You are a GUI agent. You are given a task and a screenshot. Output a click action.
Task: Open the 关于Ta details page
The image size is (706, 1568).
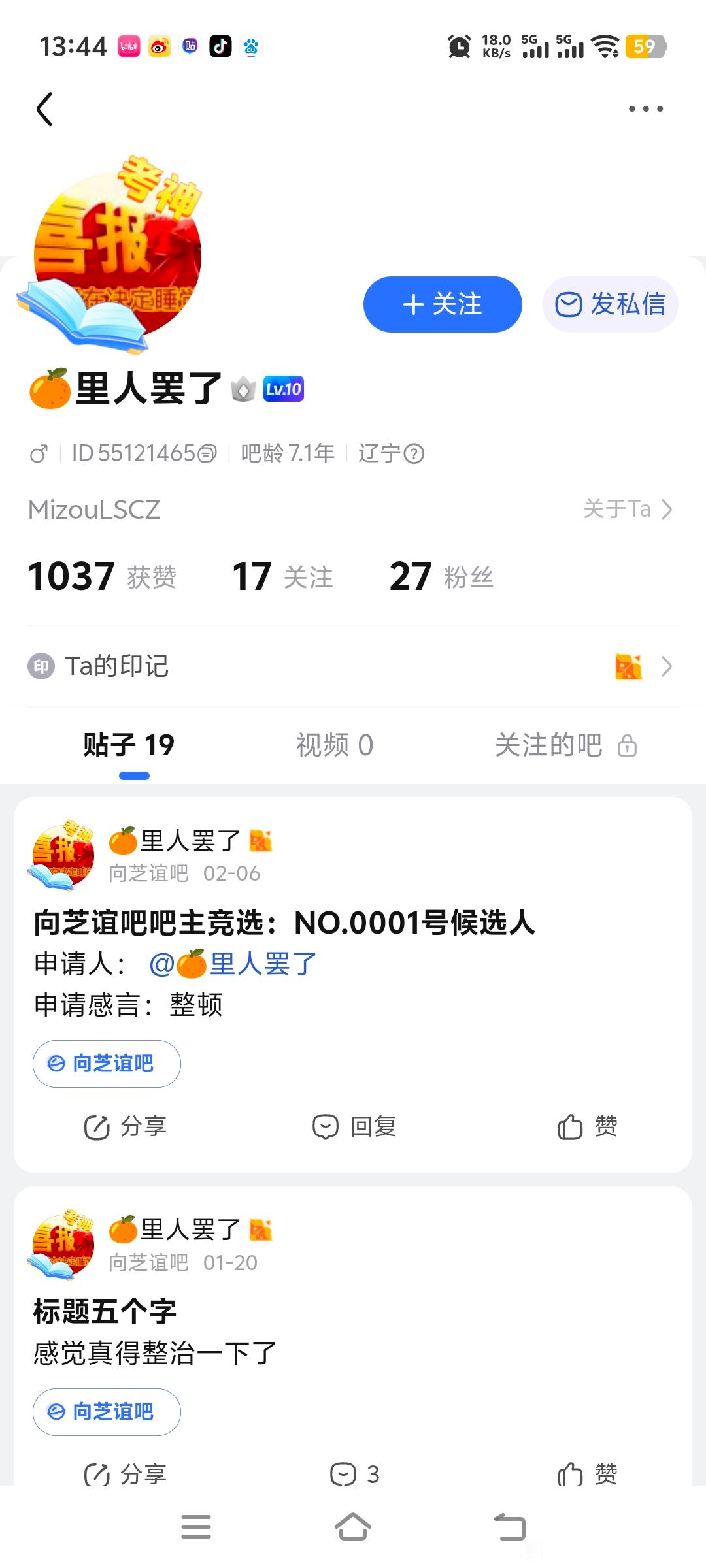(628, 509)
